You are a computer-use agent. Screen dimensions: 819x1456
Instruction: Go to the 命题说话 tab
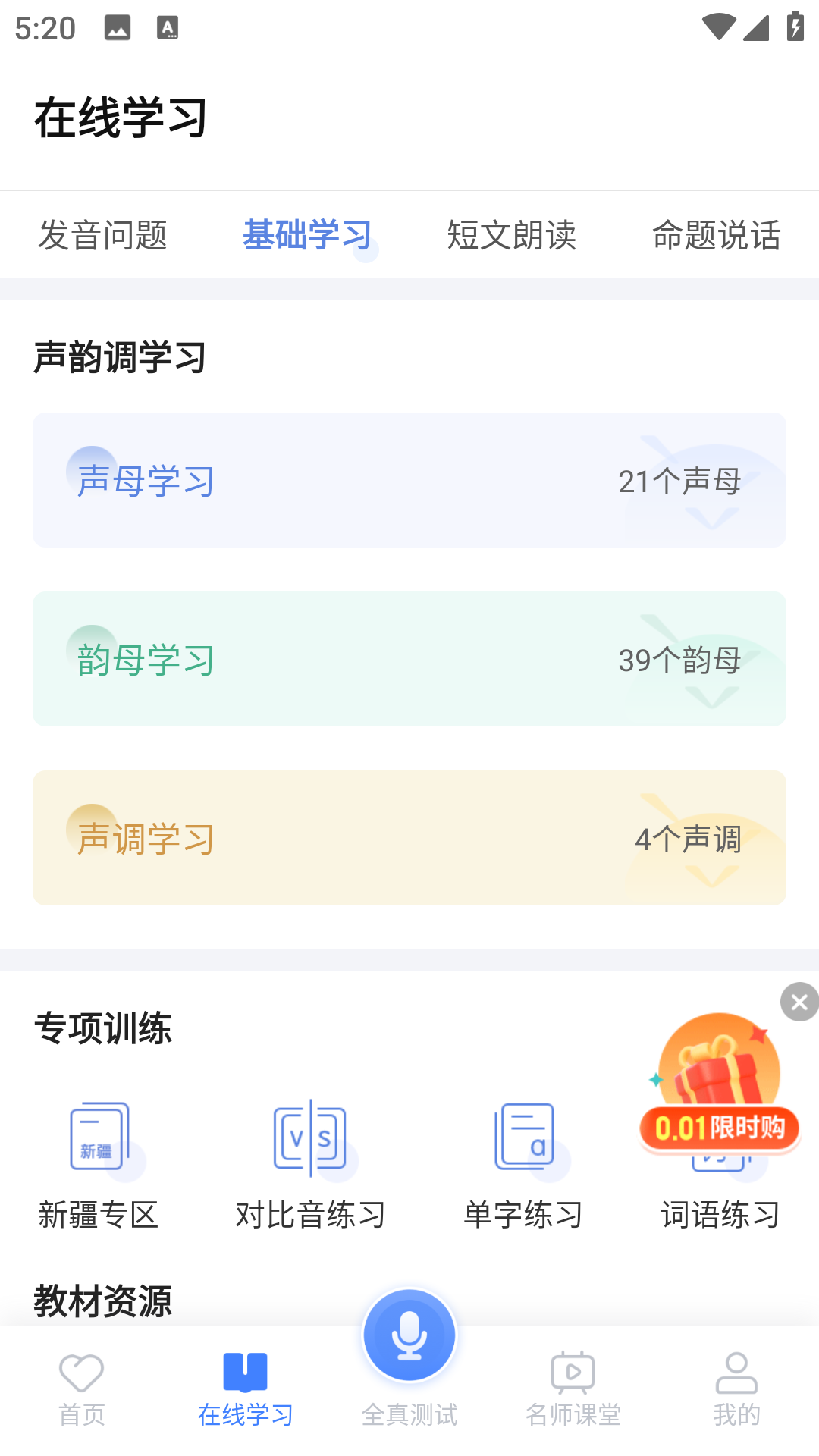point(717,235)
